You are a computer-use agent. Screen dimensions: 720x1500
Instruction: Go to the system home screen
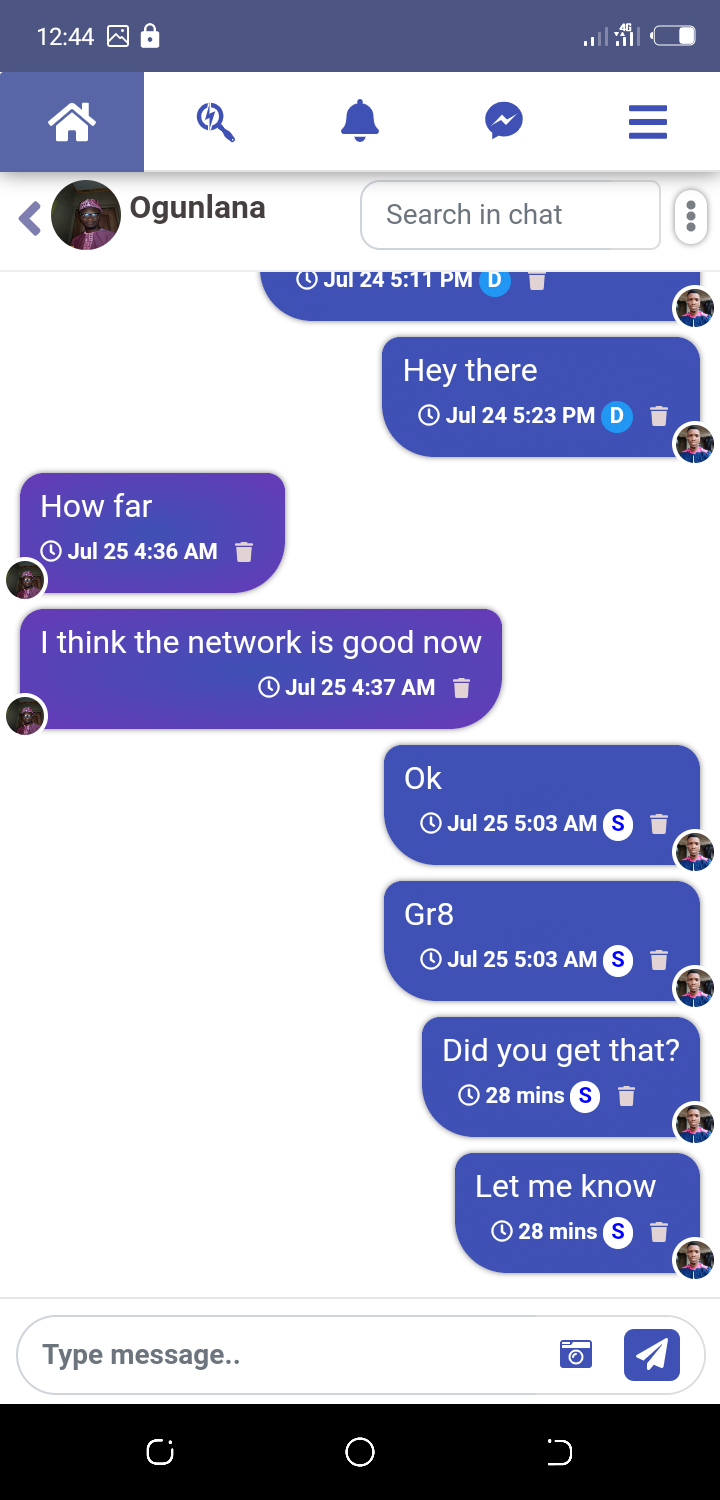tap(360, 1452)
